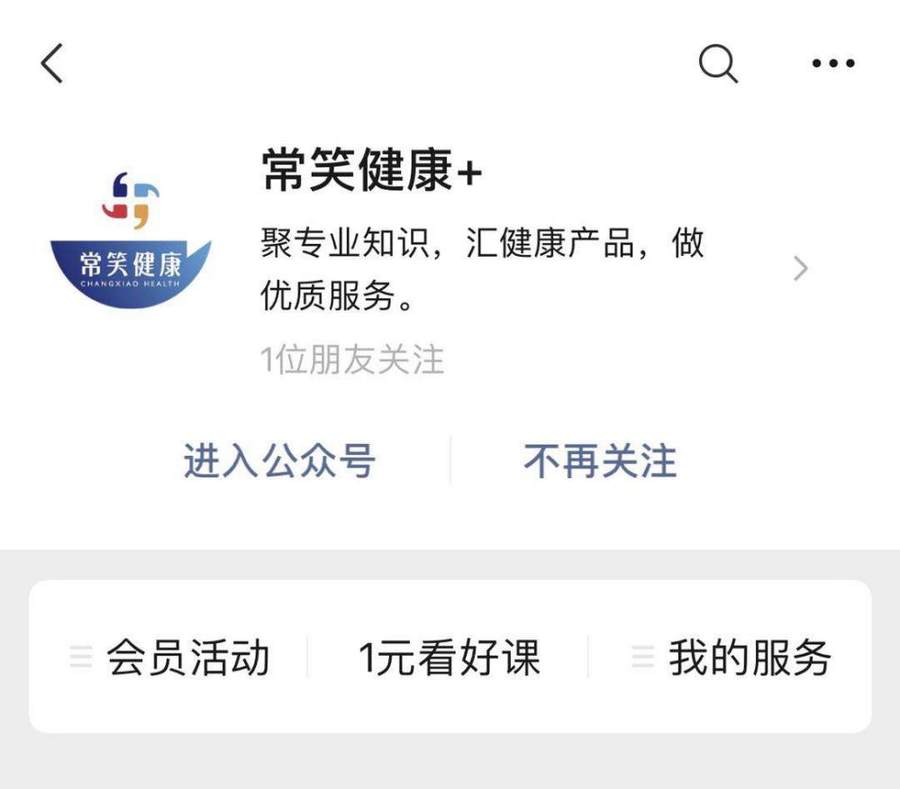Tap 进入公众号 to enter the account
This screenshot has width=900, height=789.
pyautogui.click(x=279, y=461)
